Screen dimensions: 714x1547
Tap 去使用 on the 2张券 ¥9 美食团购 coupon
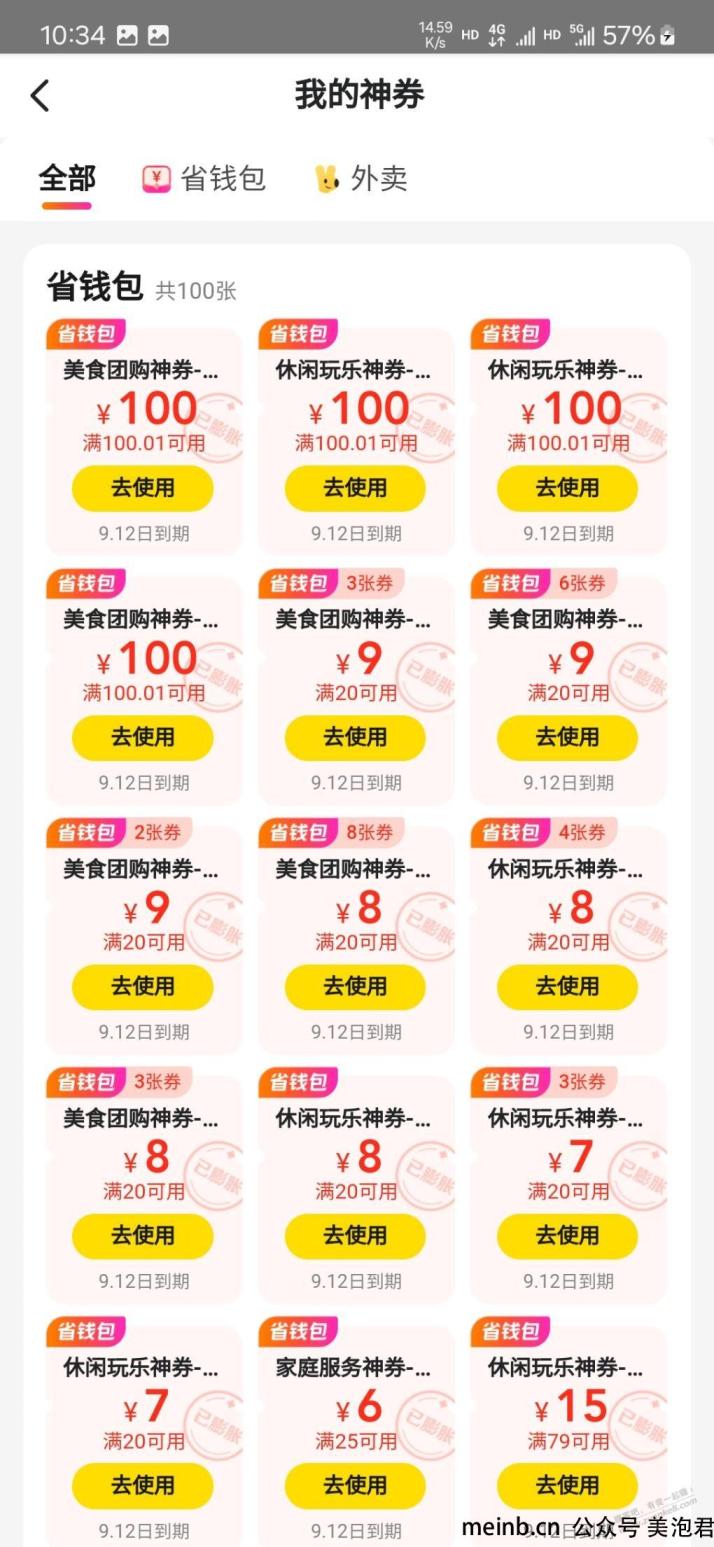(x=142, y=987)
